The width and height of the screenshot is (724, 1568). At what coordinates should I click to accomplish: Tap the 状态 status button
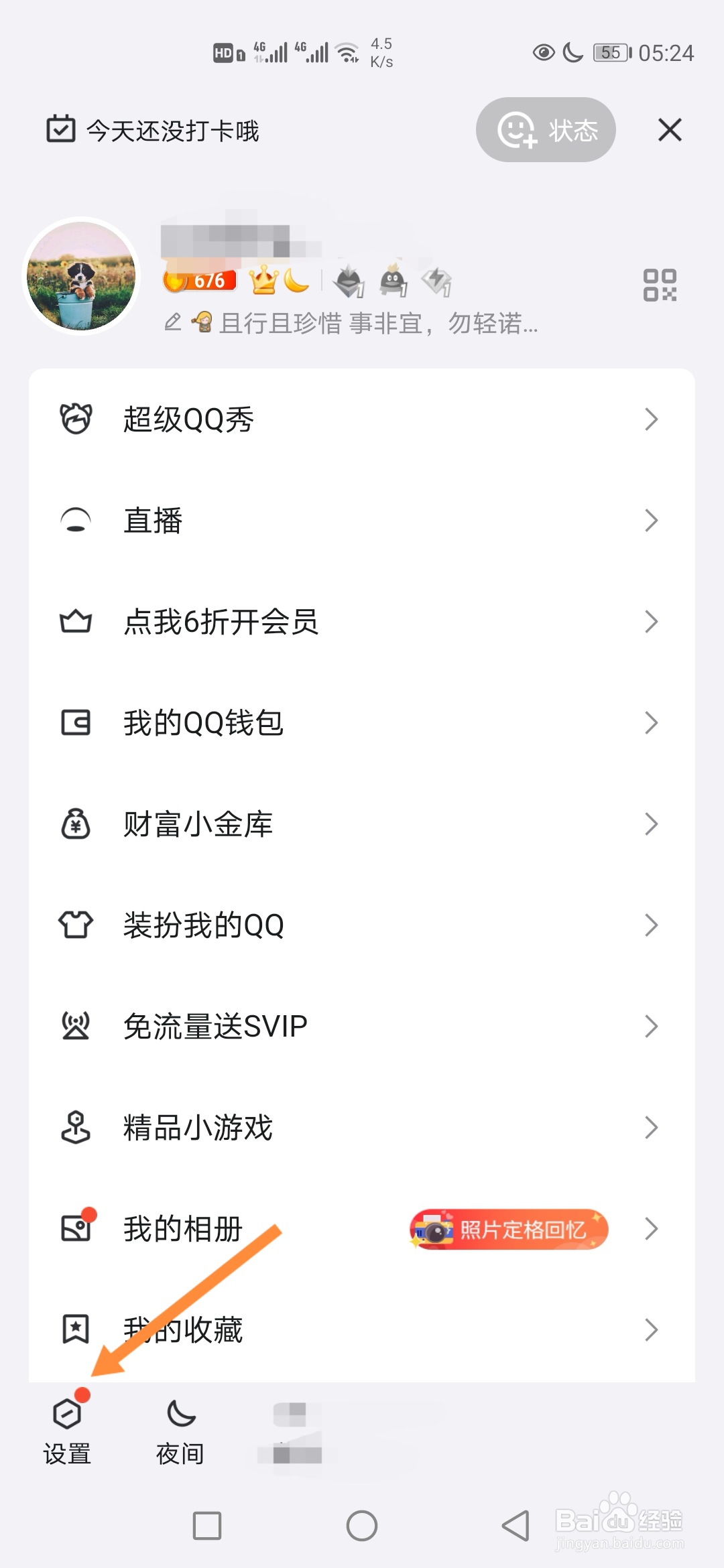pos(545,131)
